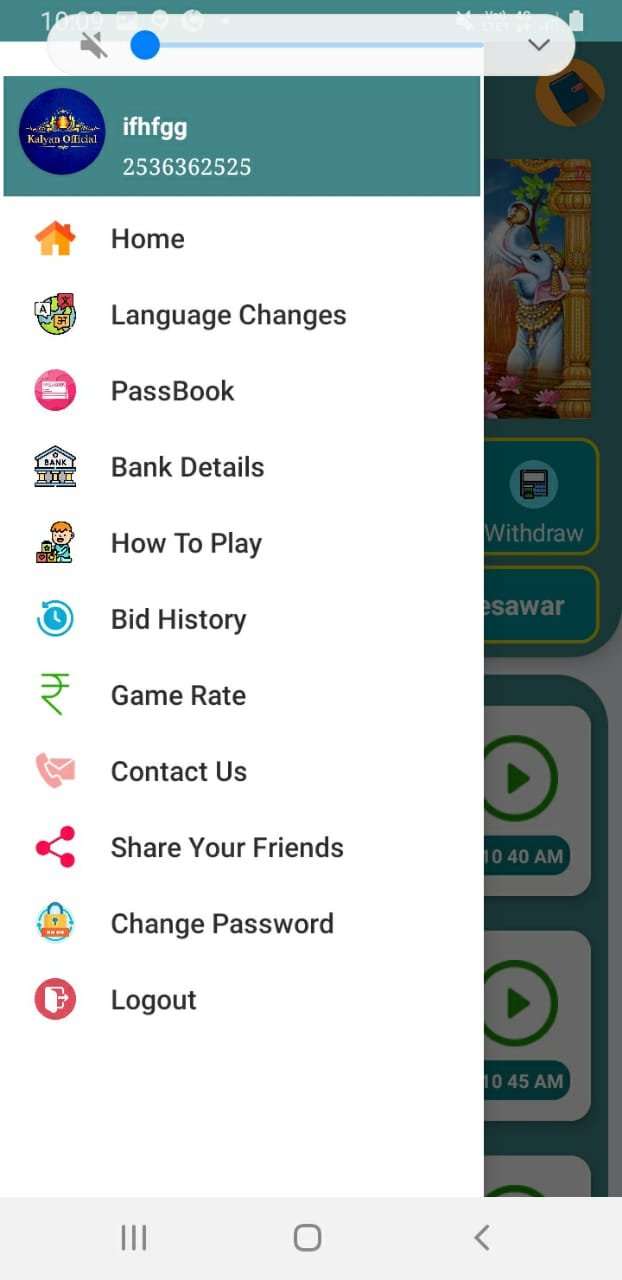Log out of the account
This screenshot has width=622, height=1280.
click(x=153, y=1000)
